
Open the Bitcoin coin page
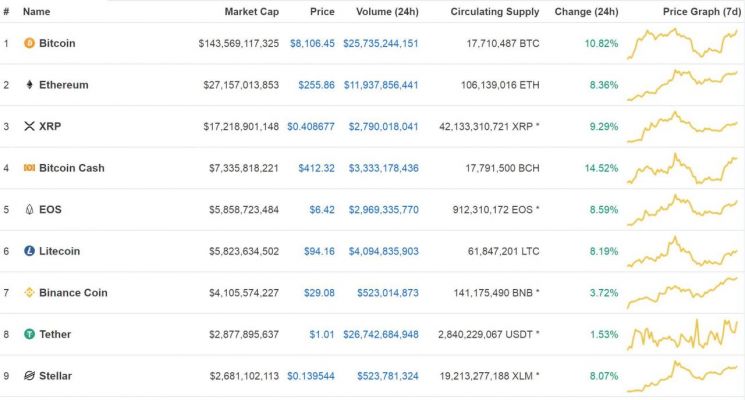(56, 44)
